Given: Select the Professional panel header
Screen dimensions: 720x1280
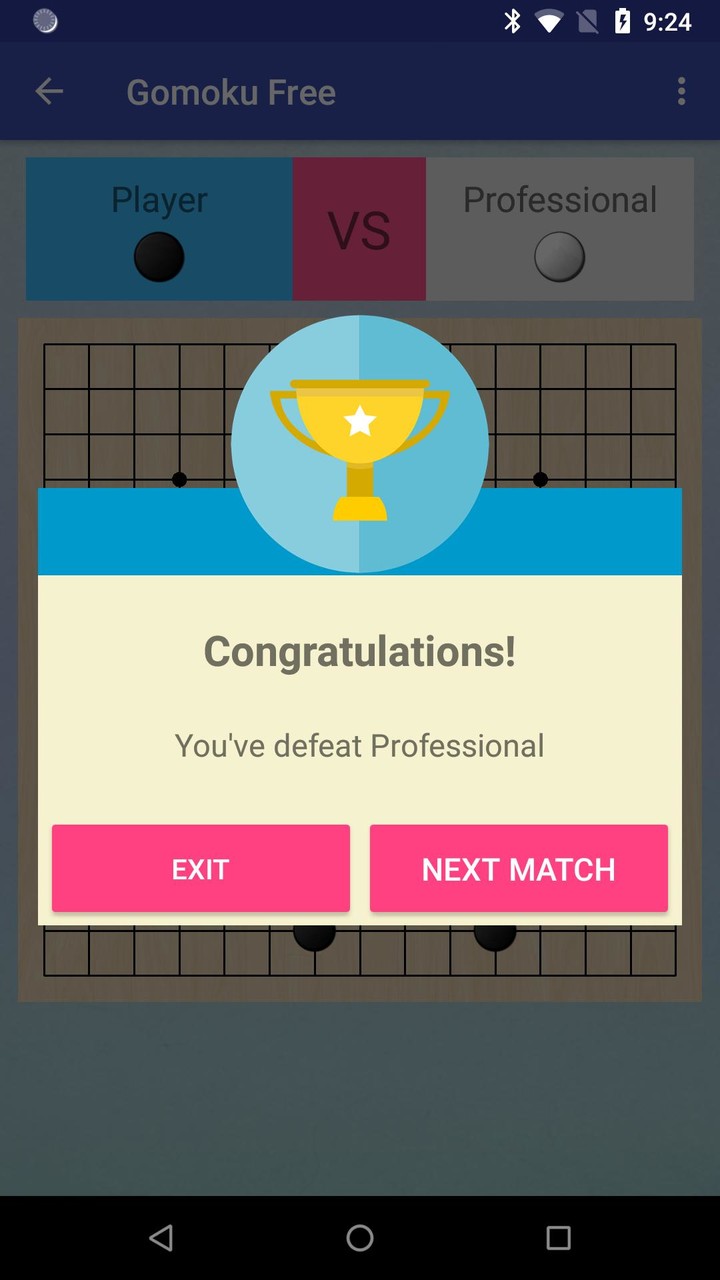Looking at the screenshot, I should (560, 199).
